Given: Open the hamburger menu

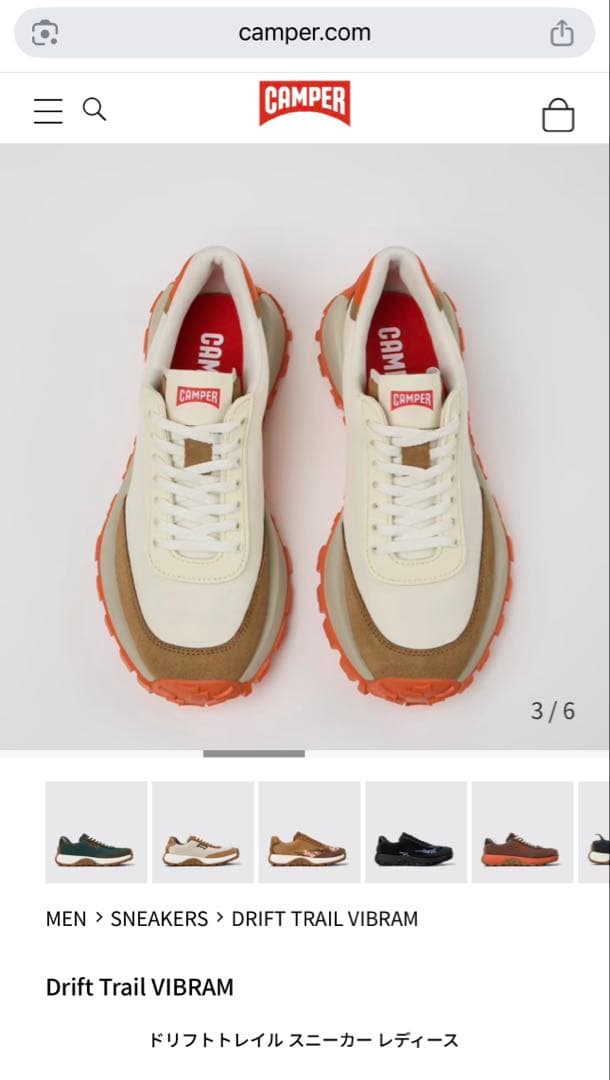Looking at the screenshot, I should click(48, 111).
